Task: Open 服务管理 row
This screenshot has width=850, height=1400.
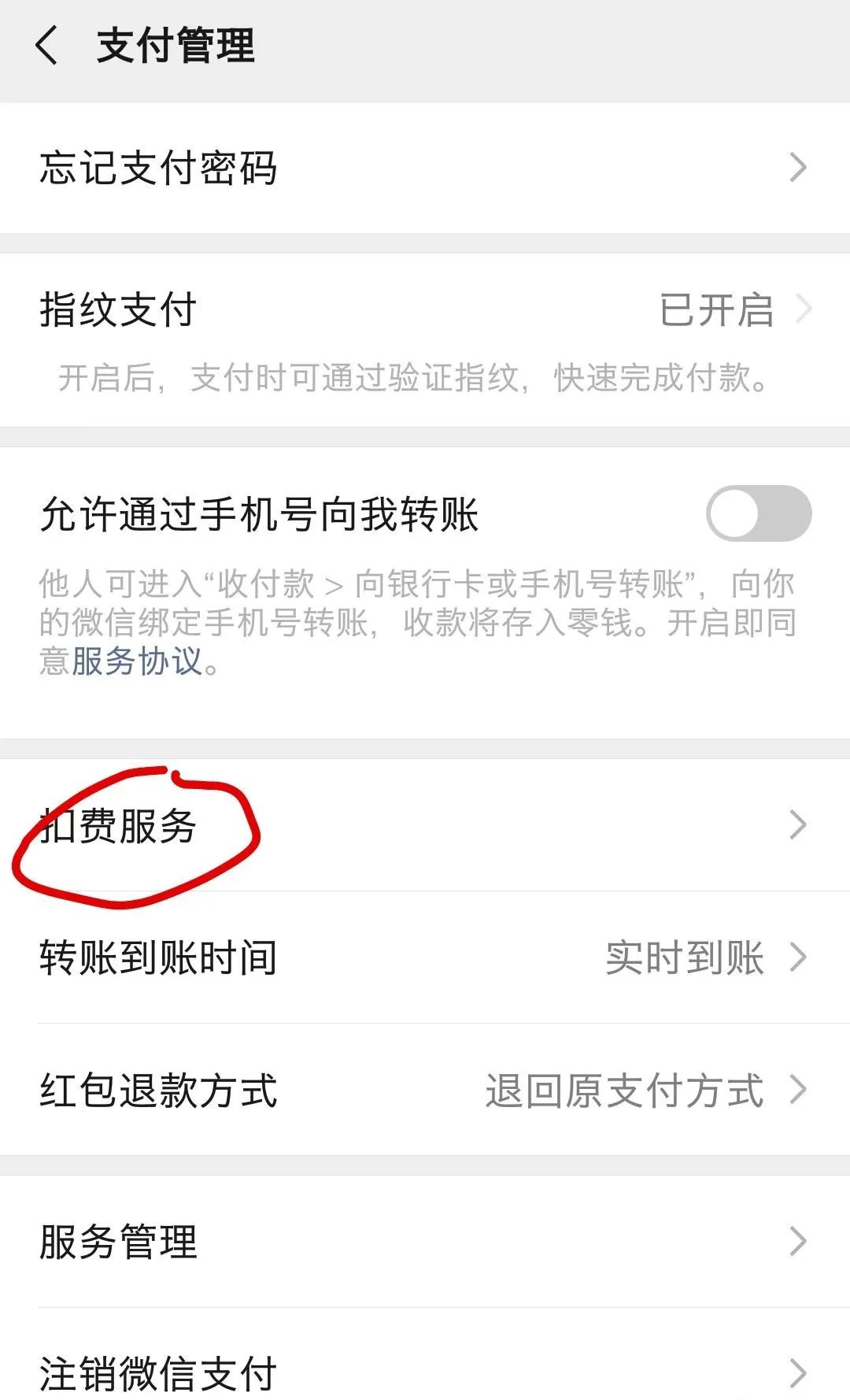Action: [x=425, y=1241]
